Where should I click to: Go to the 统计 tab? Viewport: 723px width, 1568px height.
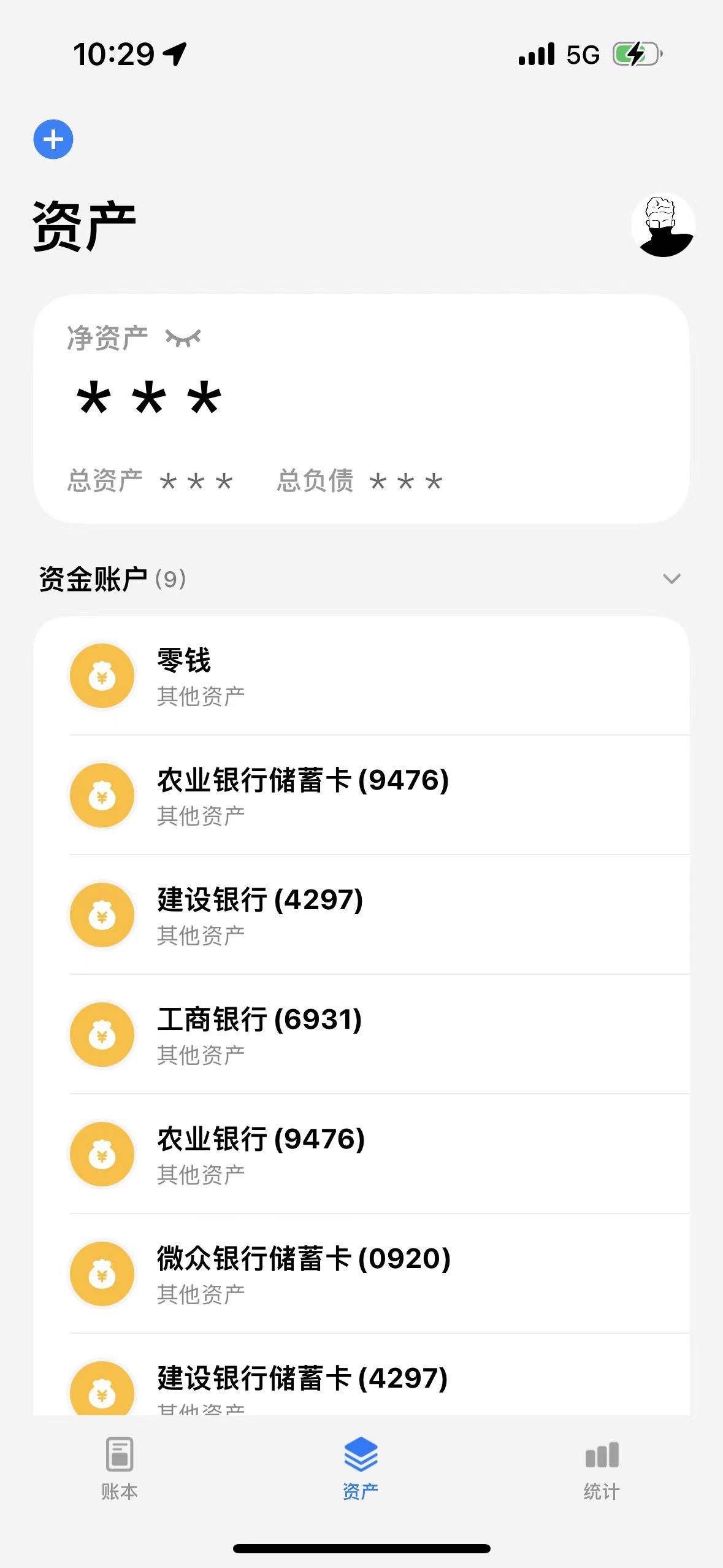coord(602,1467)
